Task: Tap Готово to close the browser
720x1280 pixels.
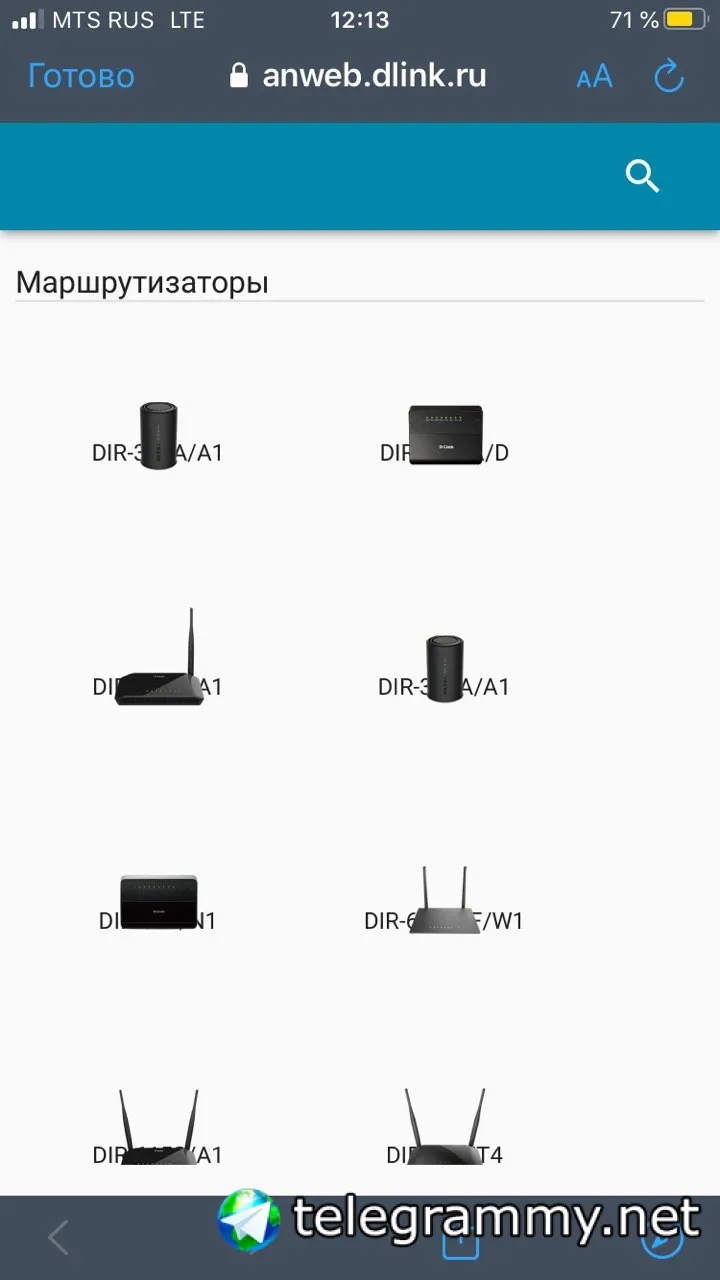Action: (x=81, y=76)
